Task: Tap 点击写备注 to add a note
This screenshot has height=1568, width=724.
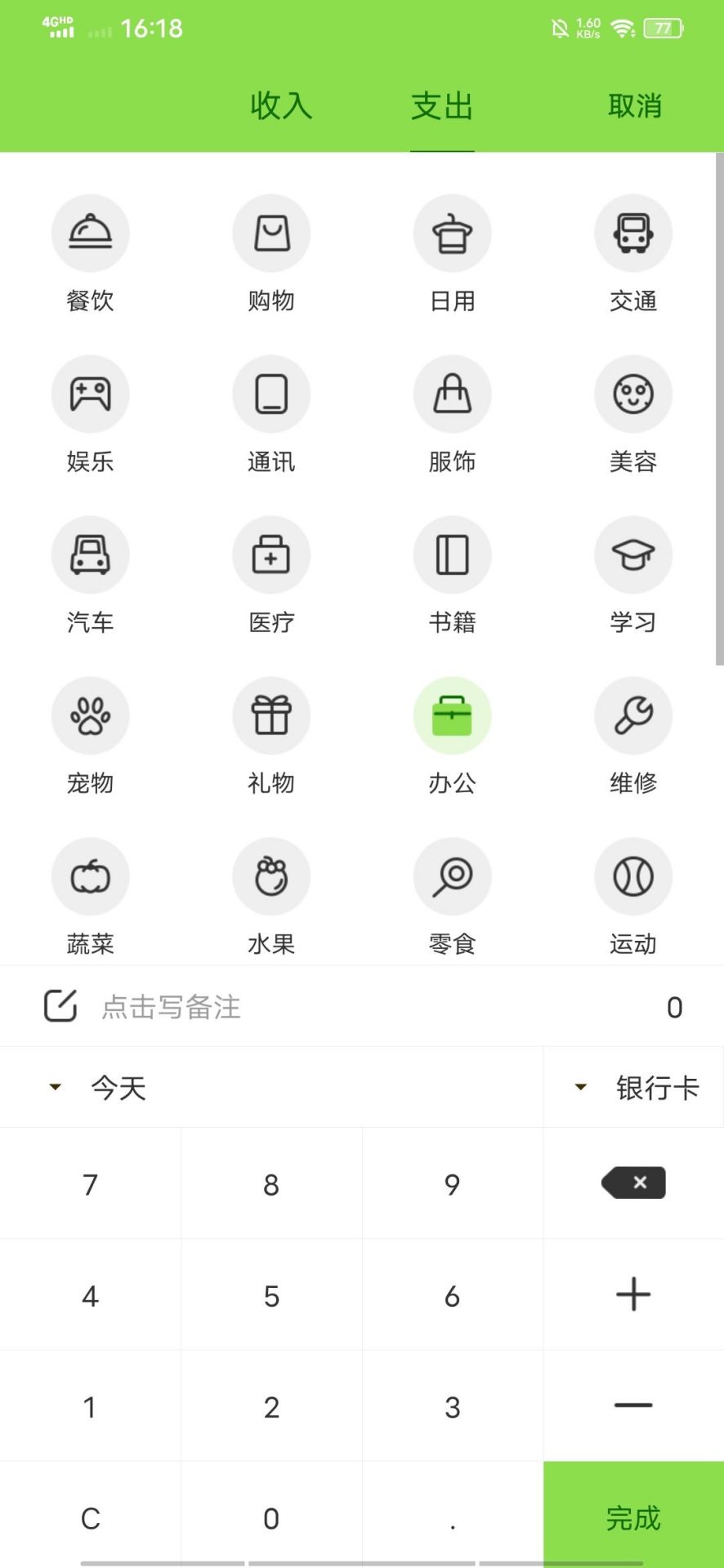Action: 169,1006
